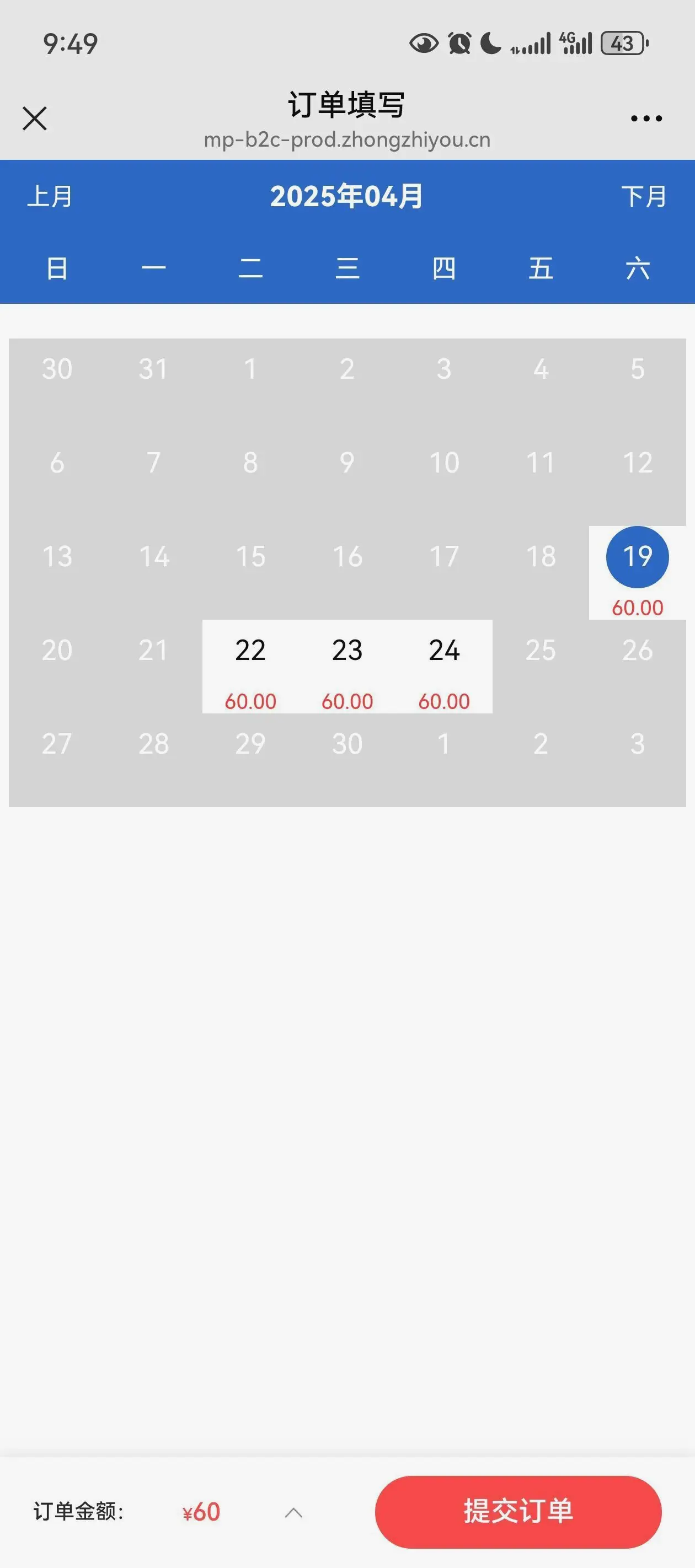695x1568 pixels.
Task: Close the order form page
Action: pyautogui.click(x=35, y=118)
